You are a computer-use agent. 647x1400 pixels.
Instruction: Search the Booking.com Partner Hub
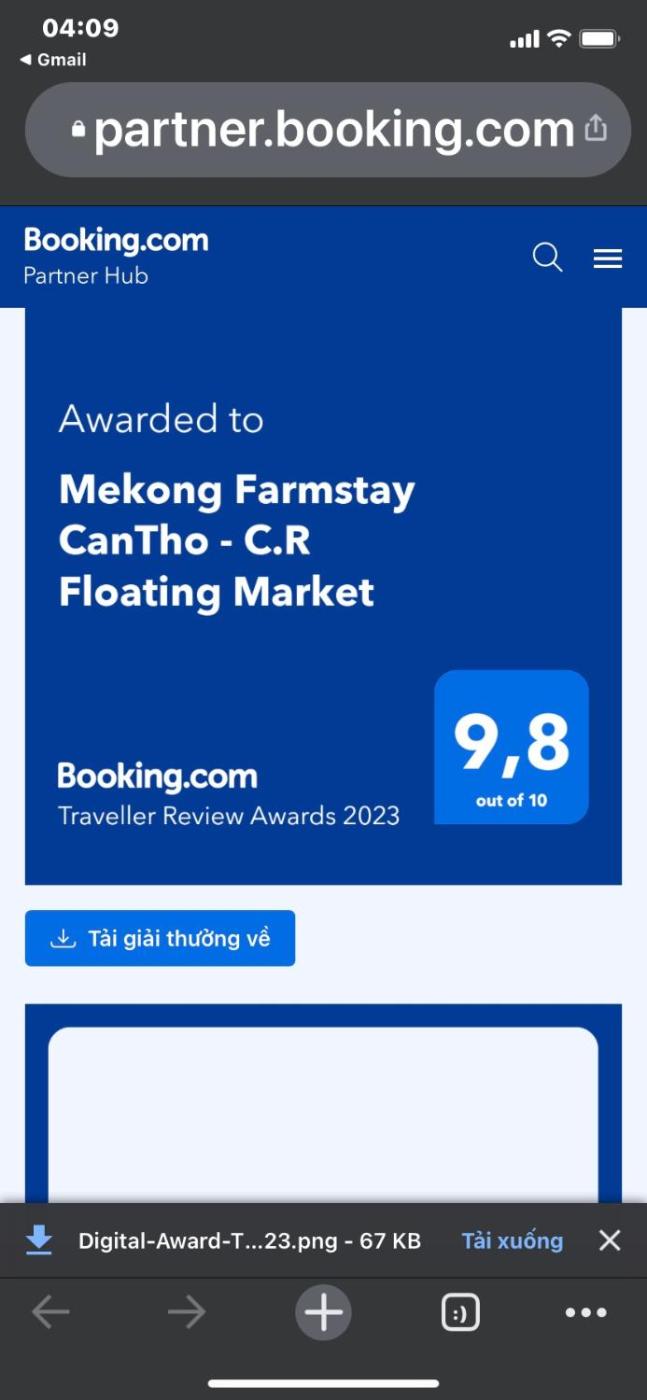[x=547, y=258]
